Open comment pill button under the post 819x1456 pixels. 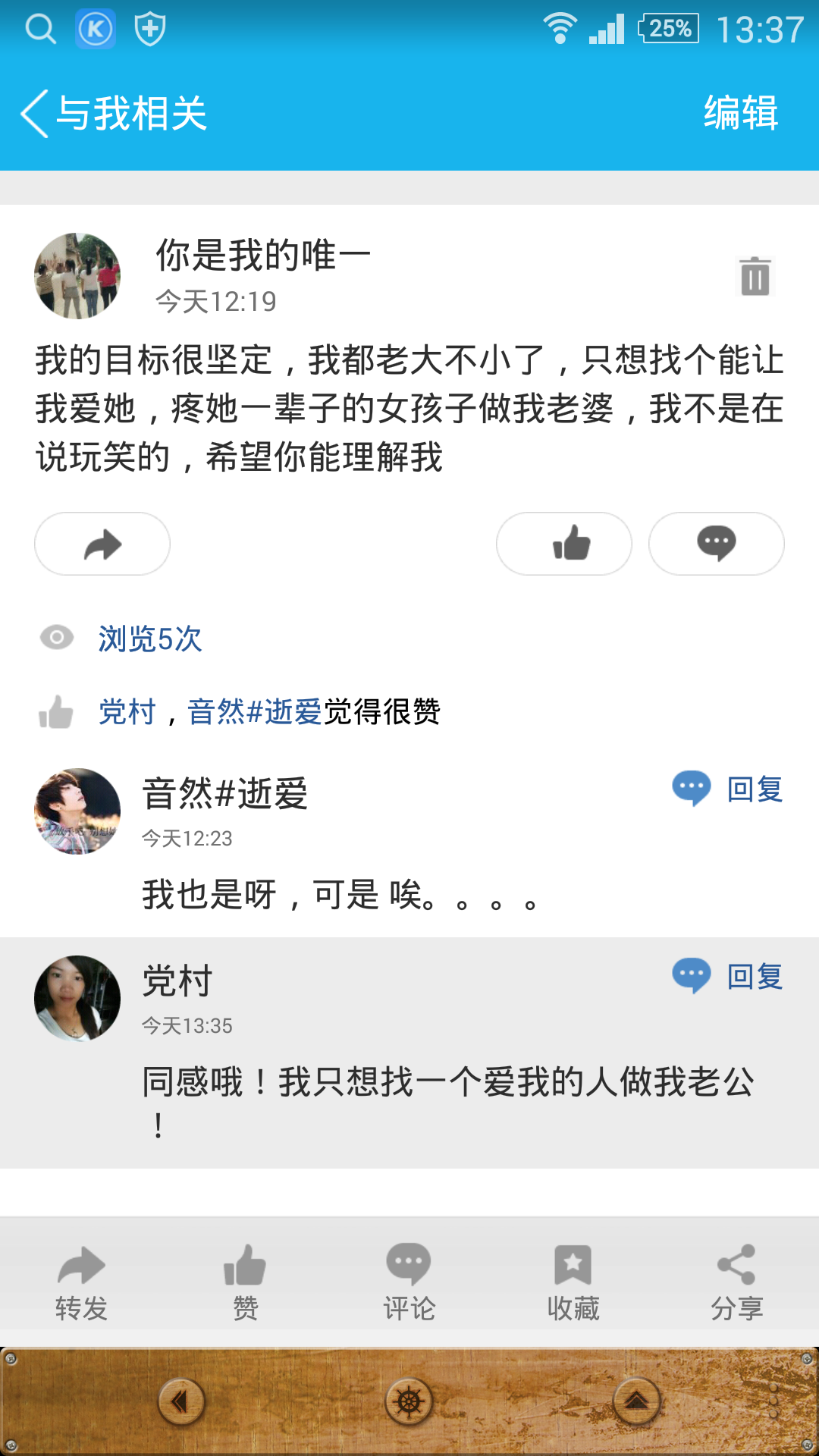(x=716, y=544)
